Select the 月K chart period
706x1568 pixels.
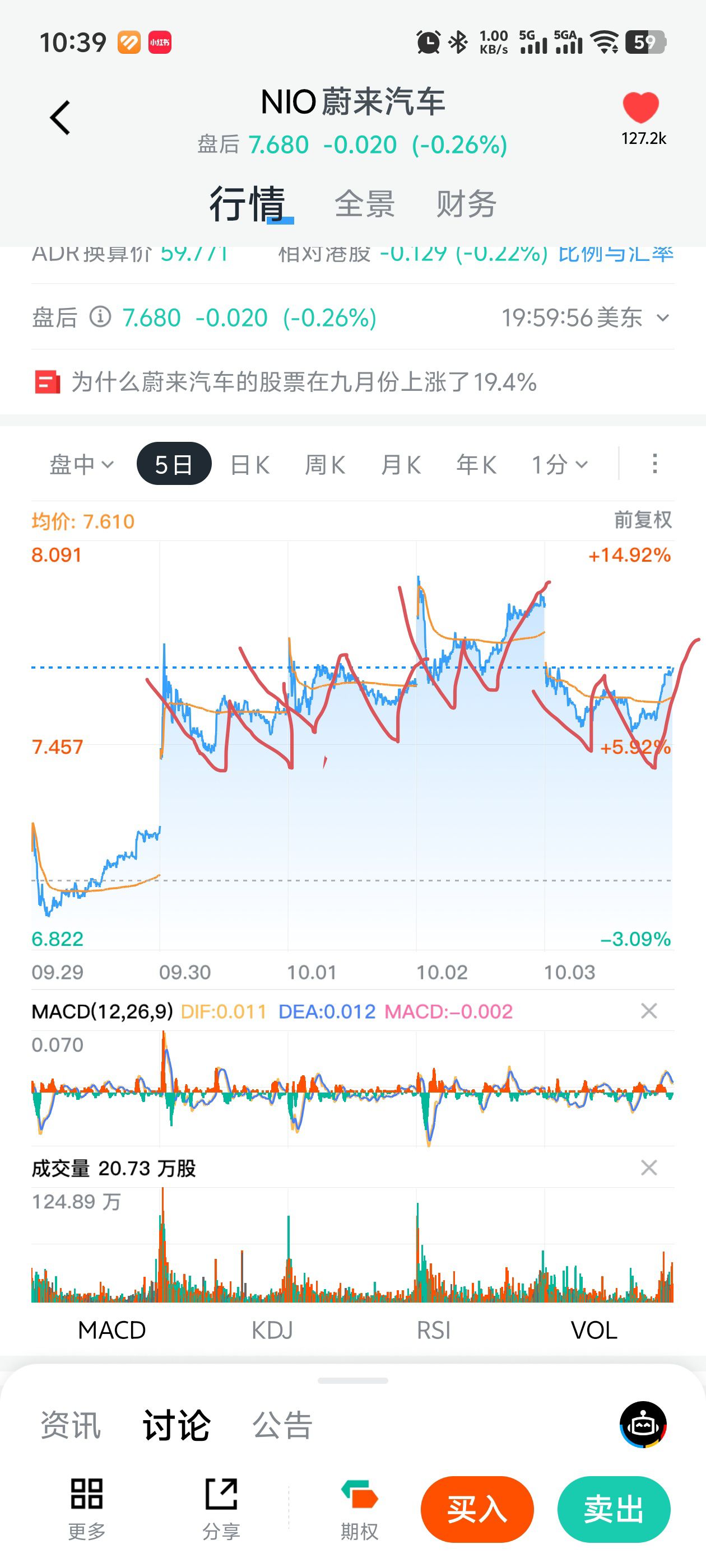(400, 464)
